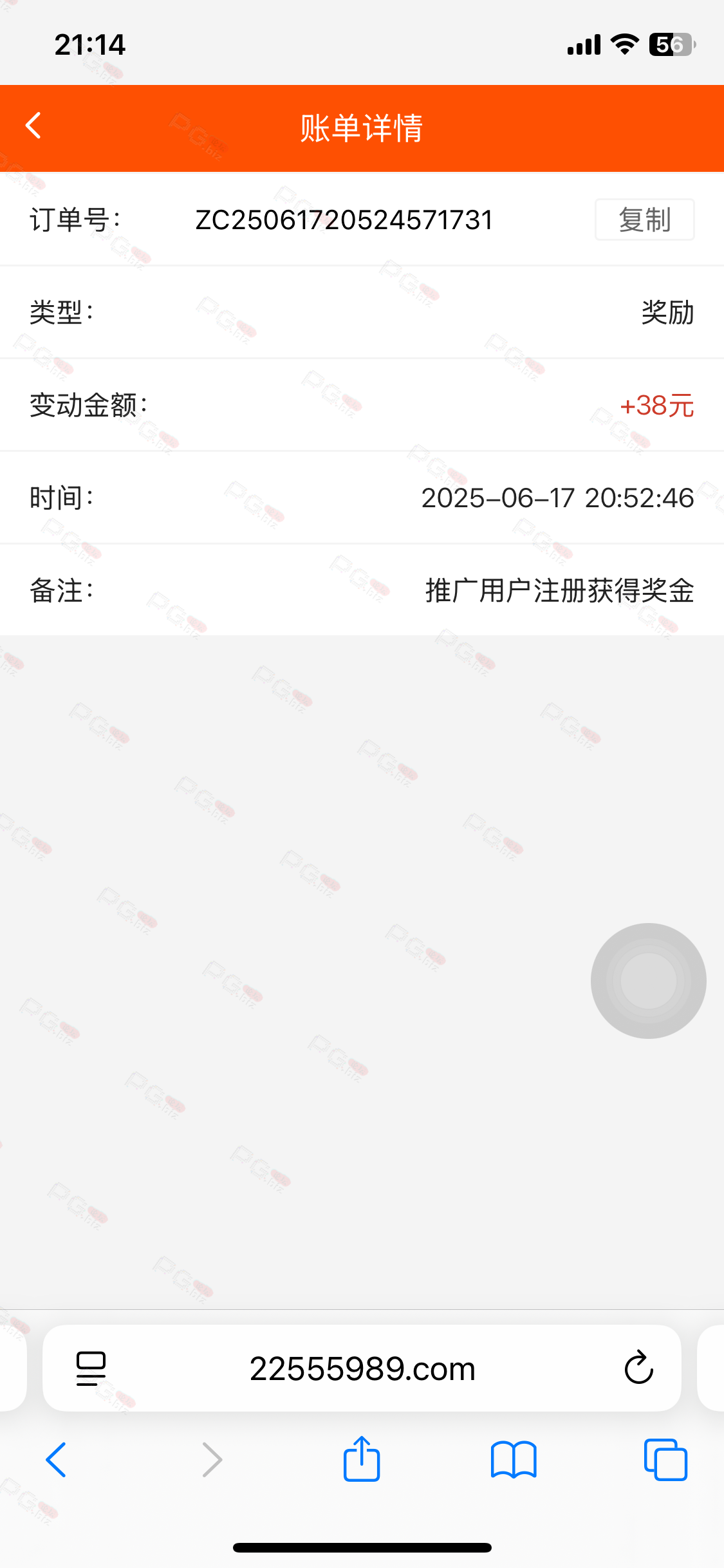Navigate back in Safari browser history
Image resolution: width=724 pixels, height=1568 pixels.
tap(57, 1459)
